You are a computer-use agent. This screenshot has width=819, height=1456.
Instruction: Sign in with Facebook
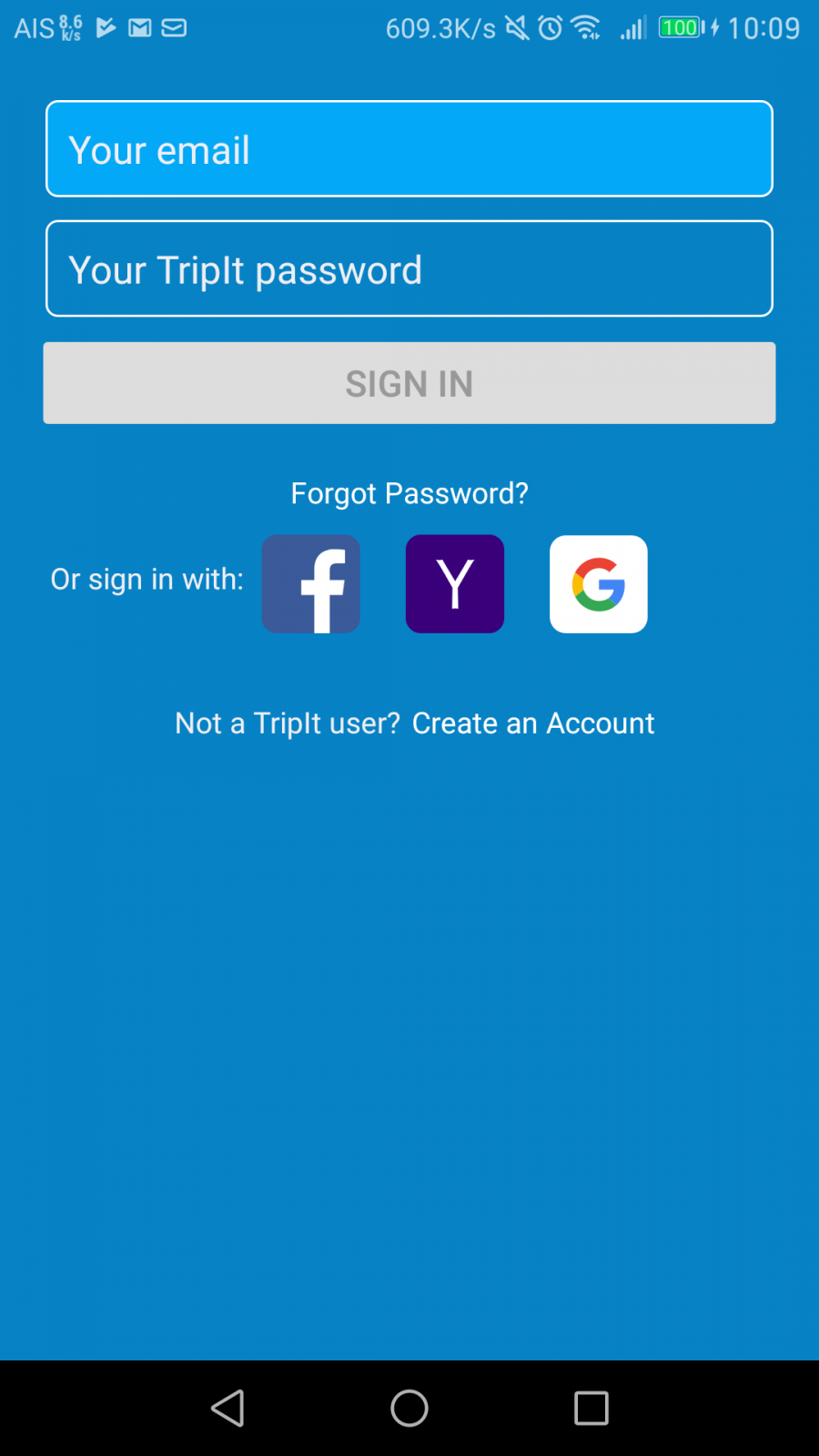311,584
